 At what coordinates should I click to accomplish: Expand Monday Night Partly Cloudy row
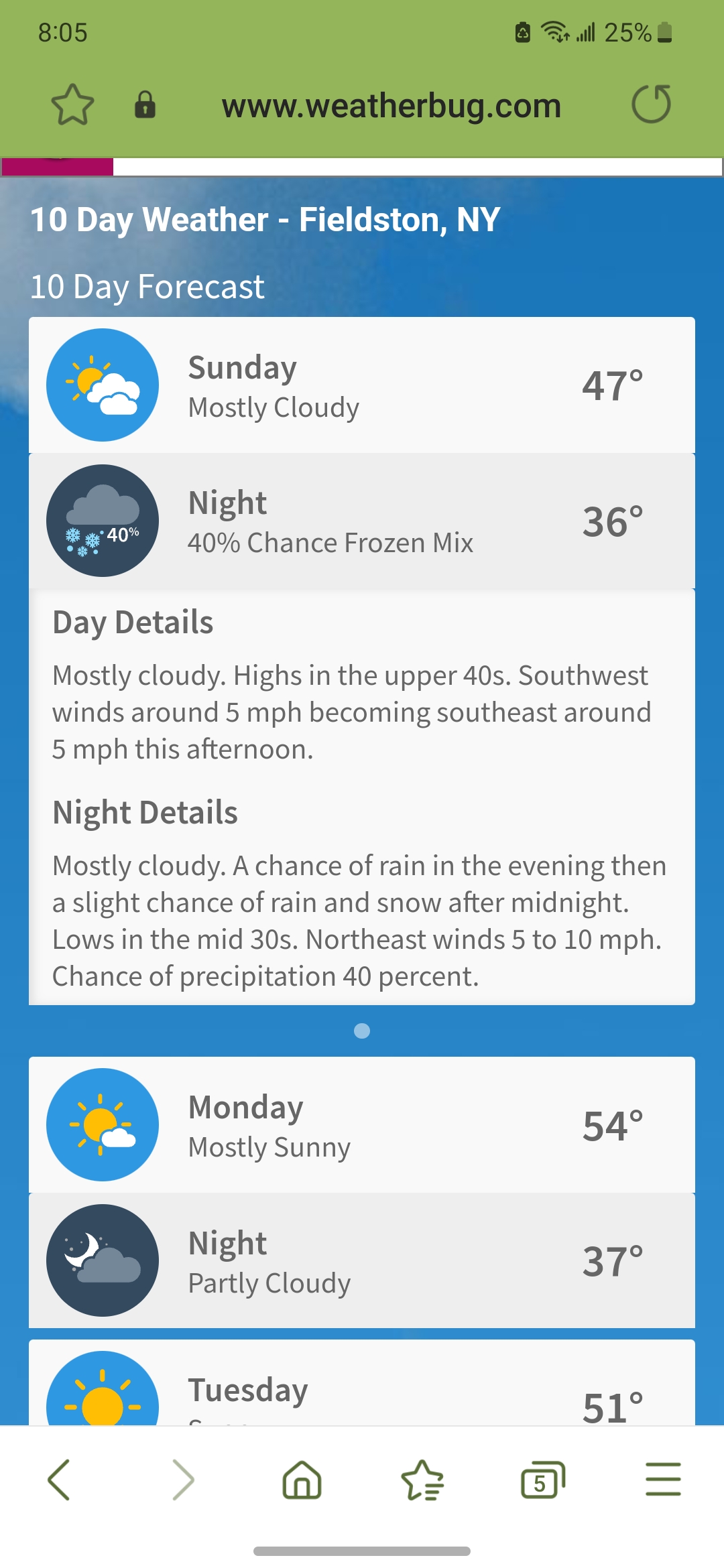click(x=362, y=1260)
